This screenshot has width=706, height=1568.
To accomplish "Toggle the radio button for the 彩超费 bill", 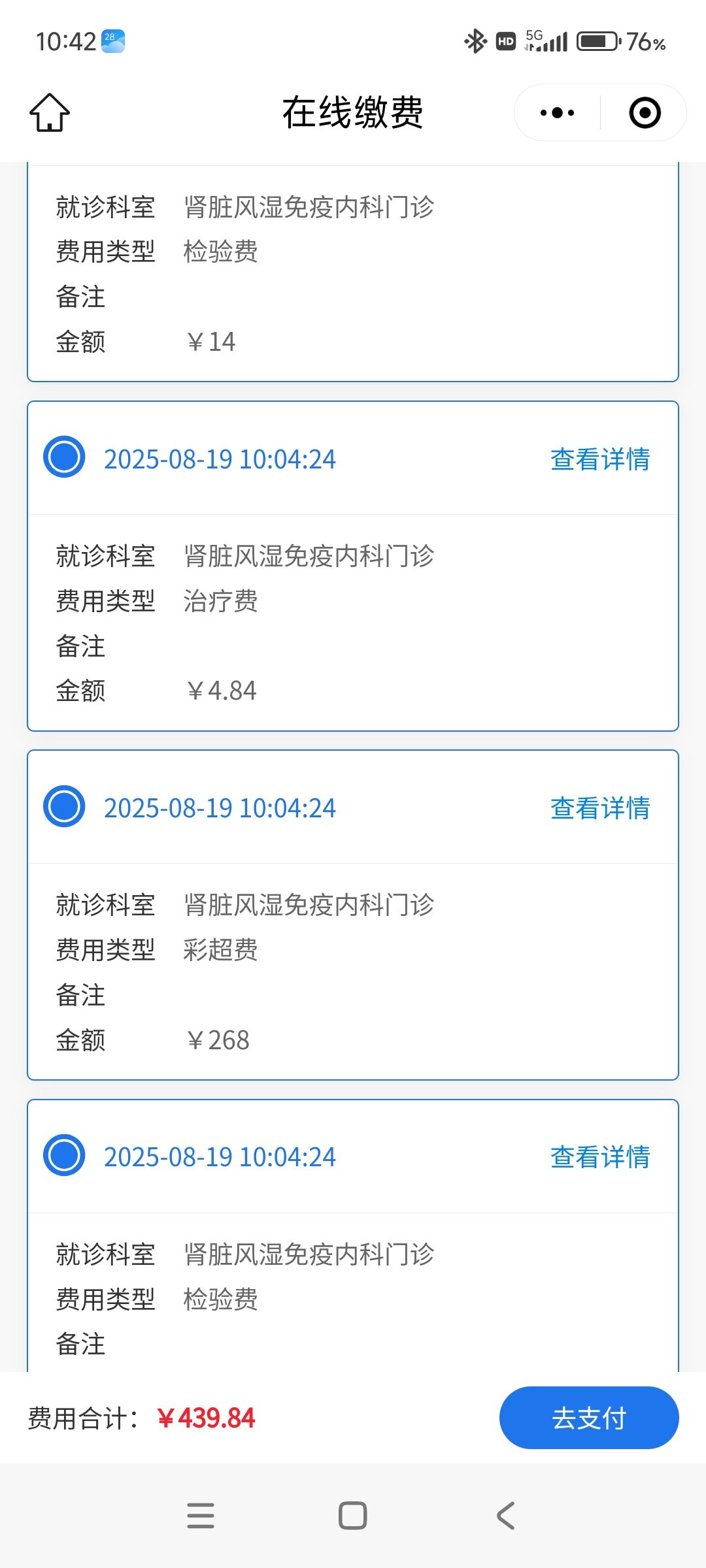I will (64, 806).
